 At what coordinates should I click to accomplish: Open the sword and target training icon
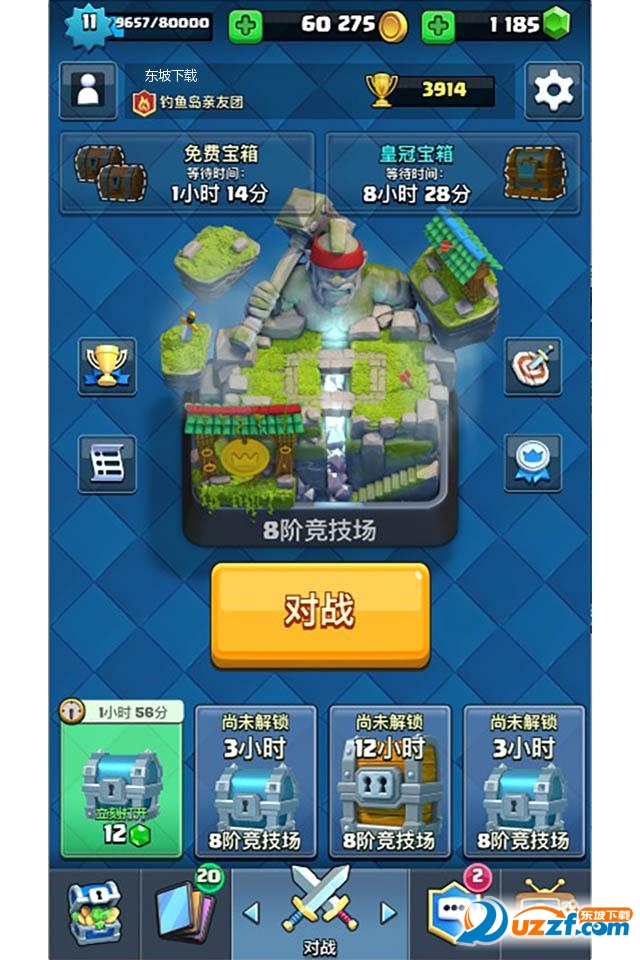tap(532, 366)
